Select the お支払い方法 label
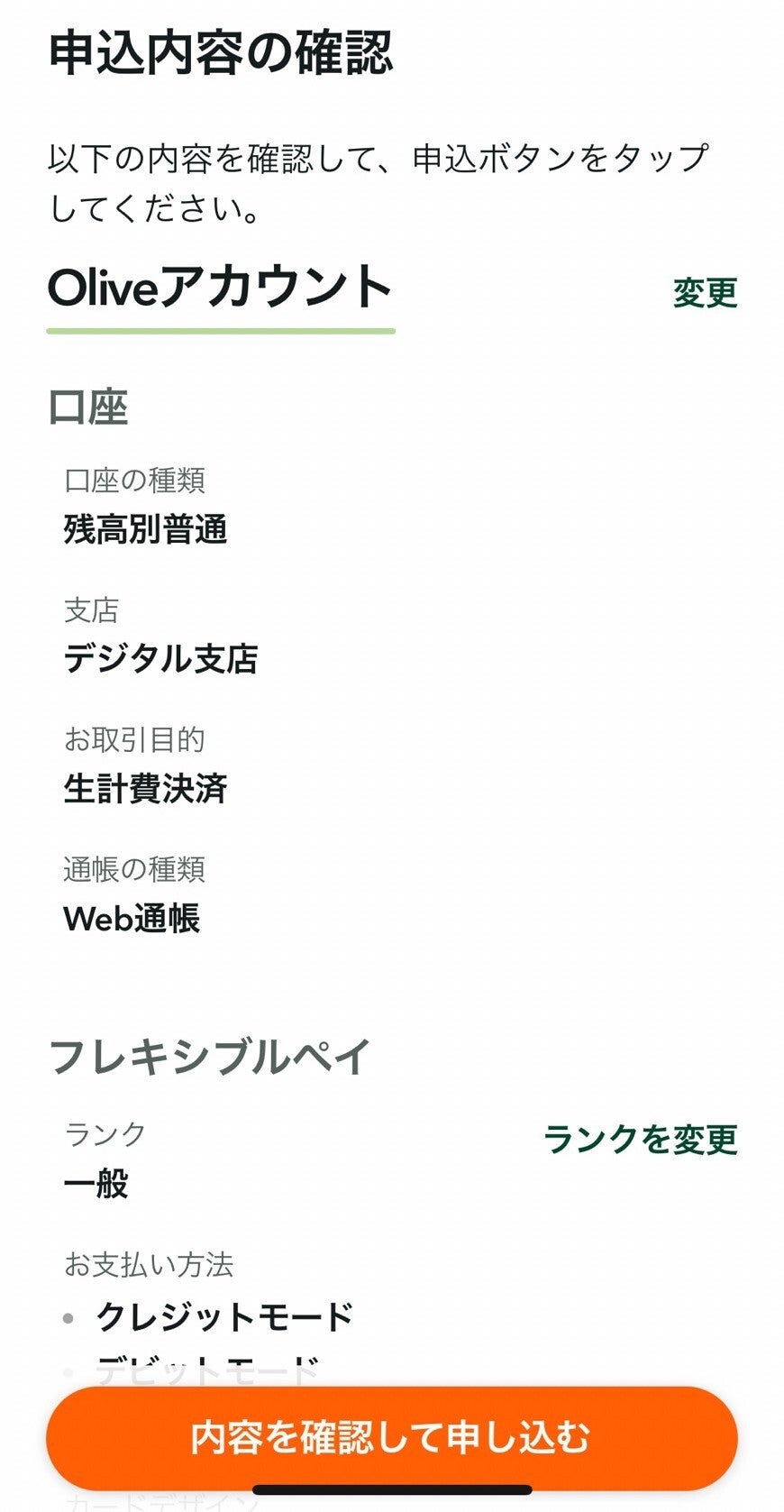784x1512 pixels. click(150, 1266)
